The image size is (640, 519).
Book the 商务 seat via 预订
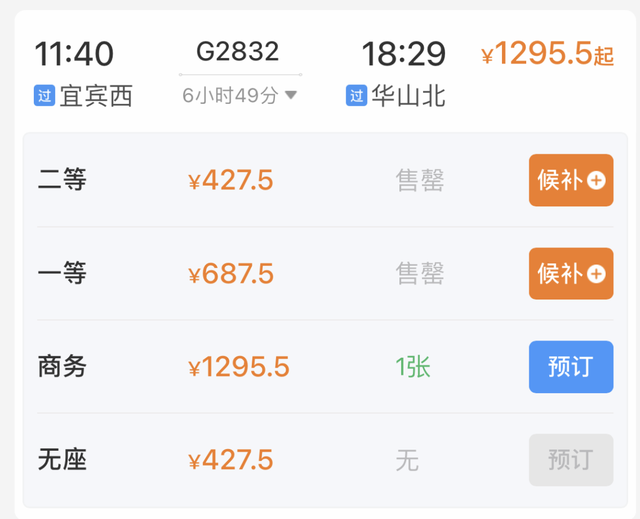571,367
